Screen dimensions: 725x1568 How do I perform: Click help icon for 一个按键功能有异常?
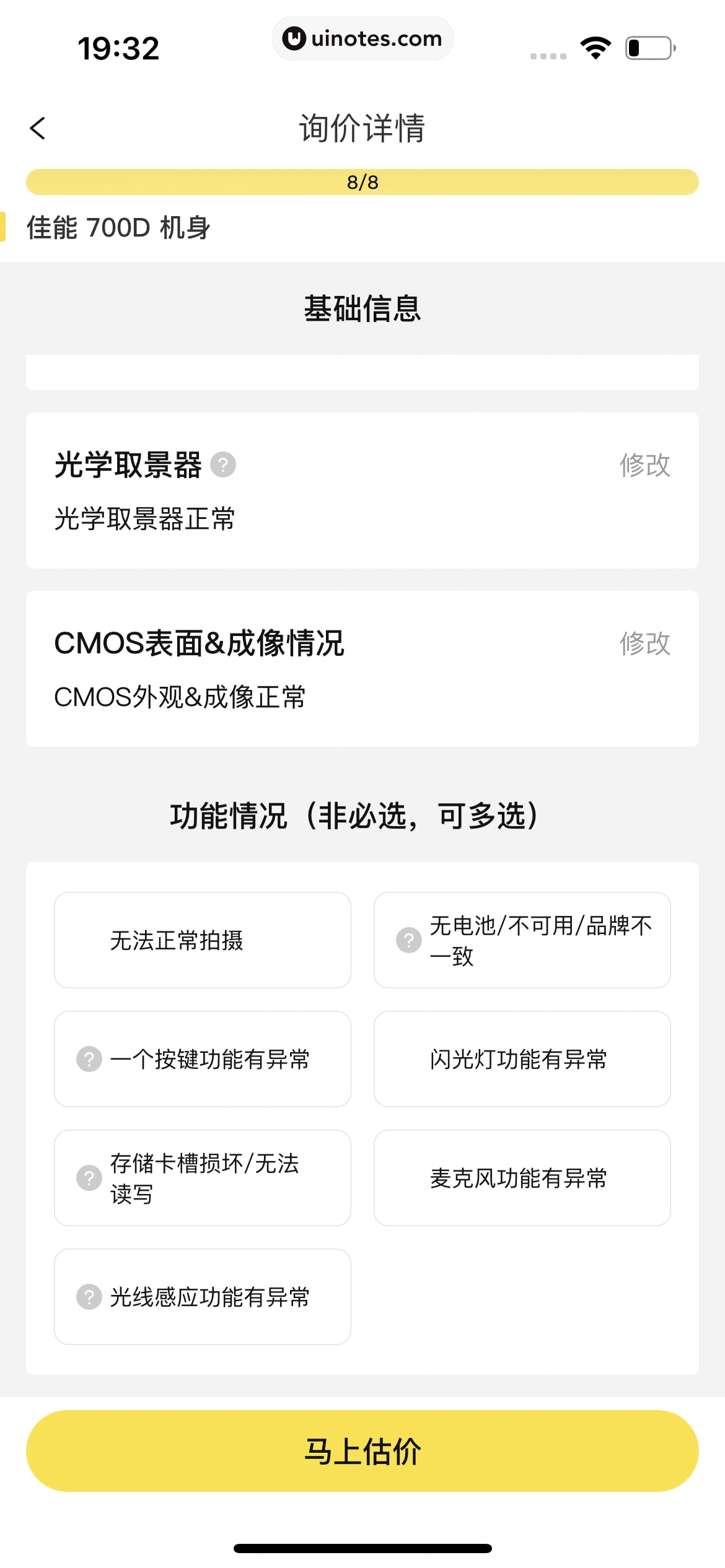click(90, 1059)
